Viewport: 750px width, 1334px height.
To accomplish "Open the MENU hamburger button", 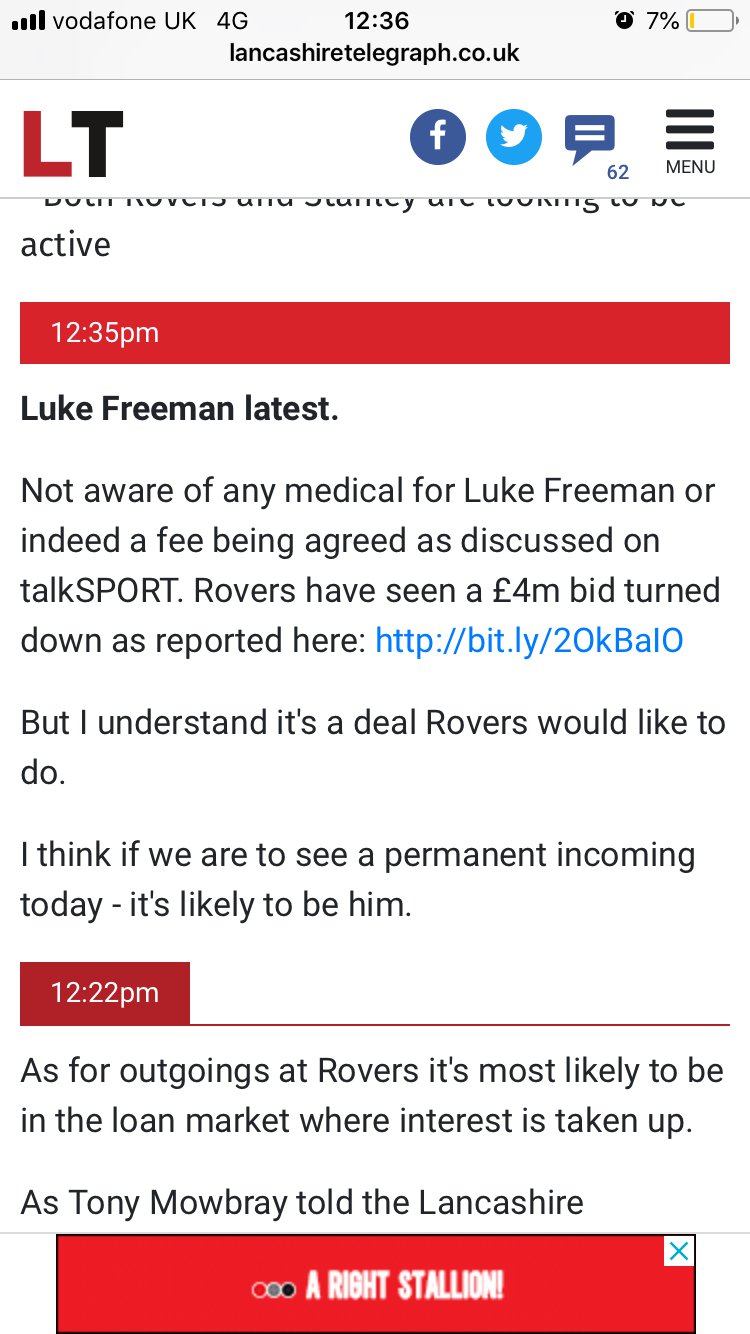I will (x=690, y=141).
